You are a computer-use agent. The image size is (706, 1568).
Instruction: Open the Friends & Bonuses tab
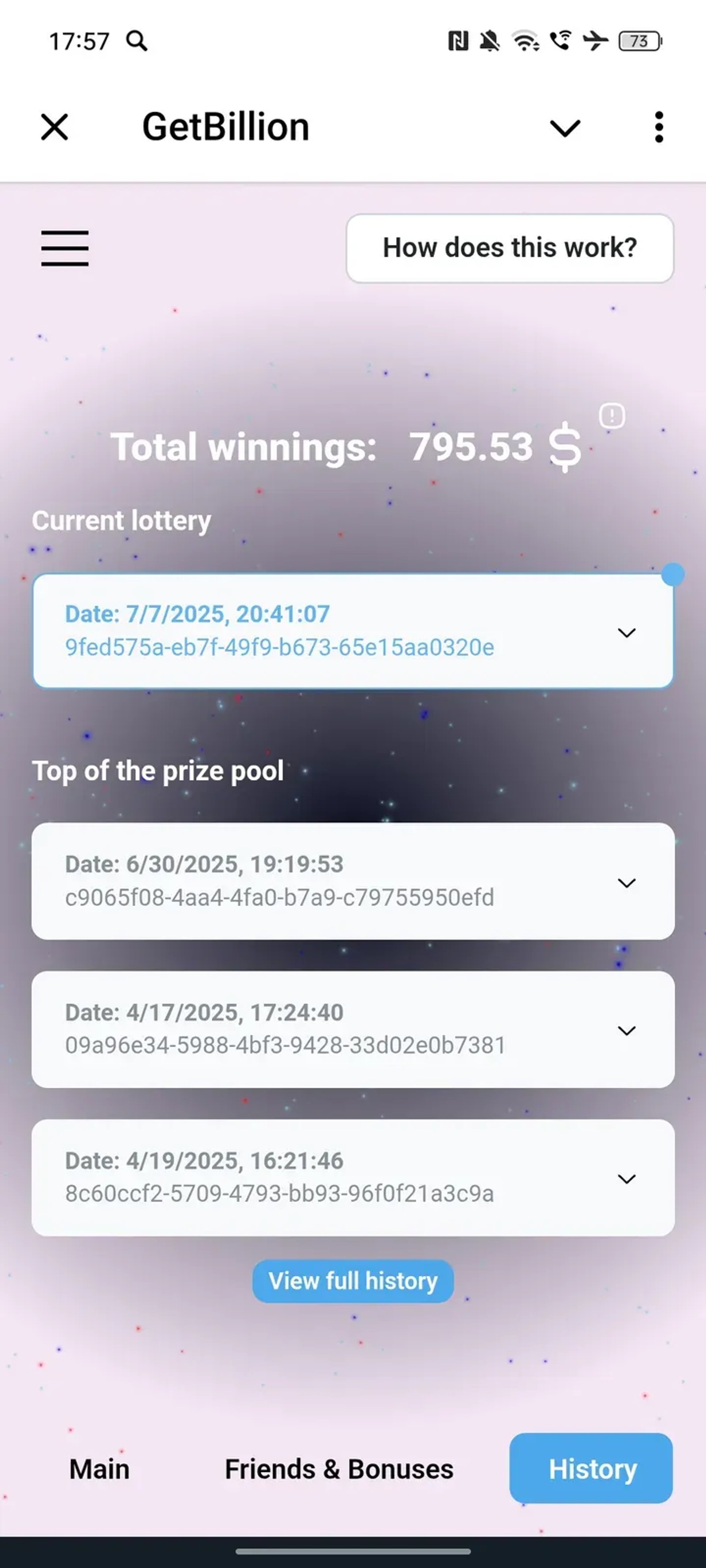click(339, 1469)
